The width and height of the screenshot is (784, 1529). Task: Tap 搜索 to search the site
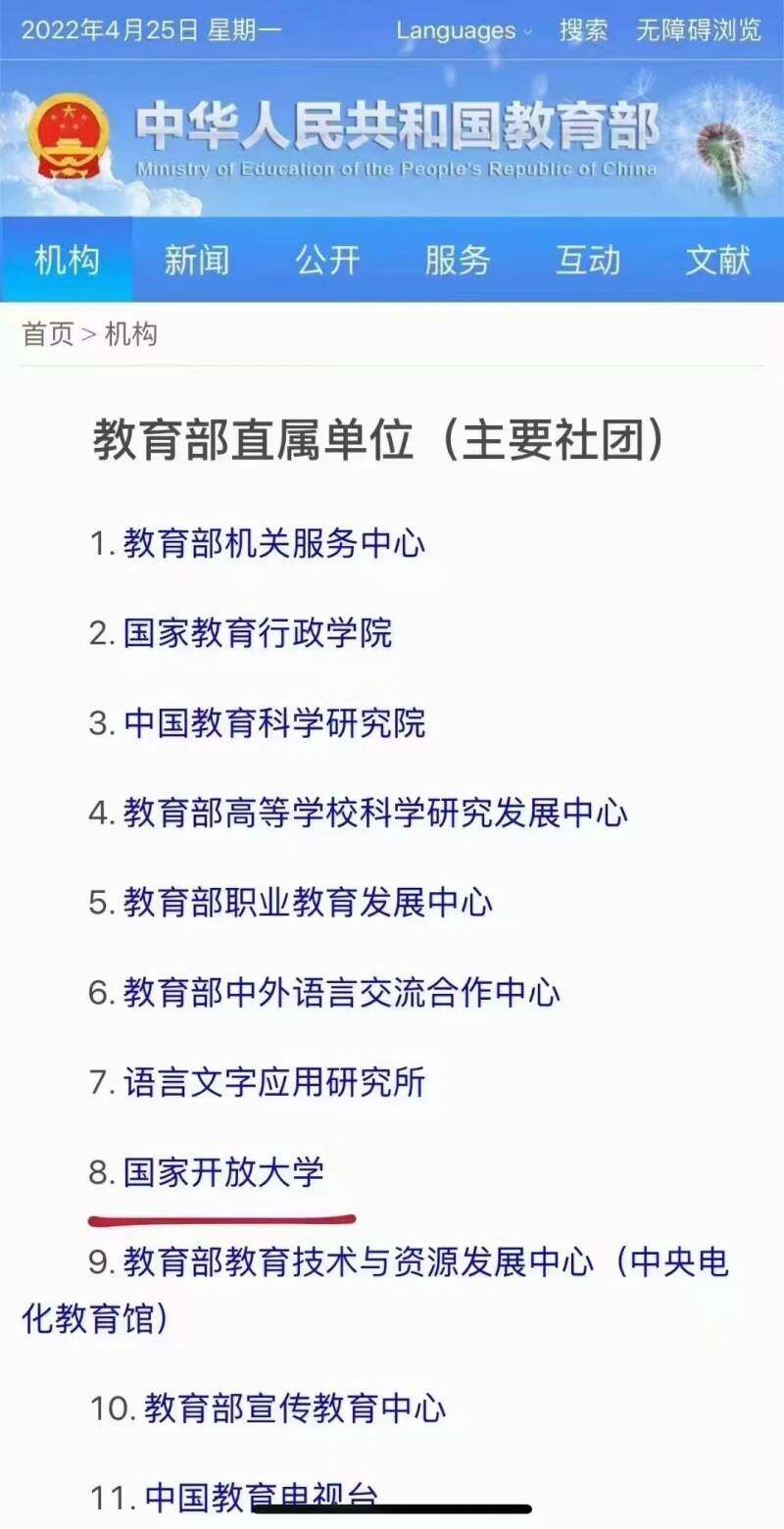pos(583,30)
